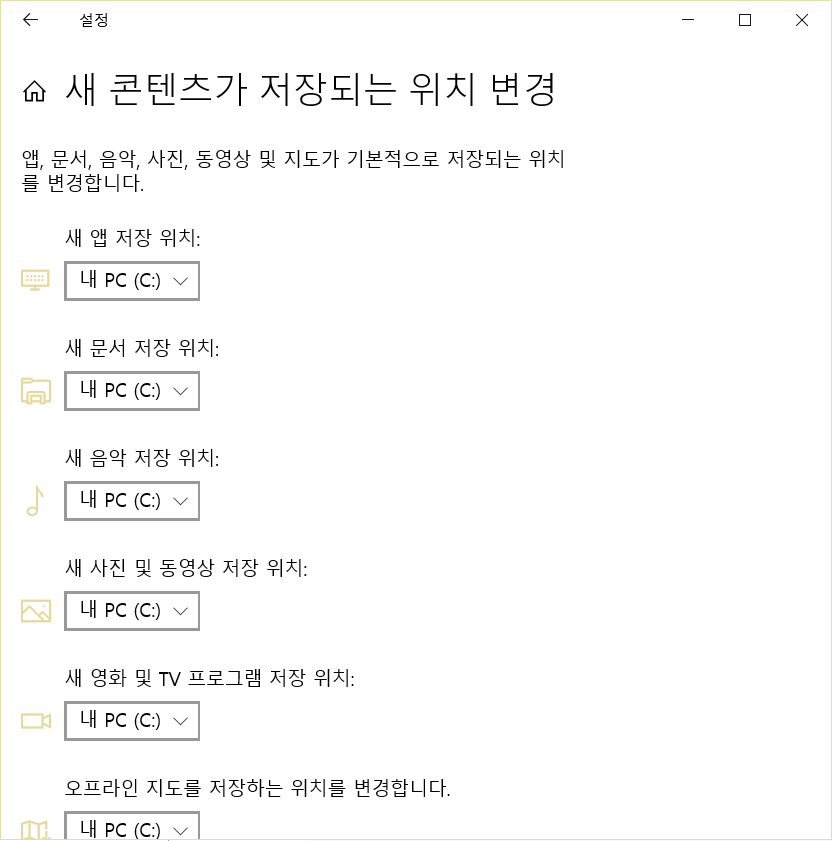Image resolution: width=832 pixels, height=841 pixels.
Task: Close the Settings window
Action: click(x=802, y=20)
